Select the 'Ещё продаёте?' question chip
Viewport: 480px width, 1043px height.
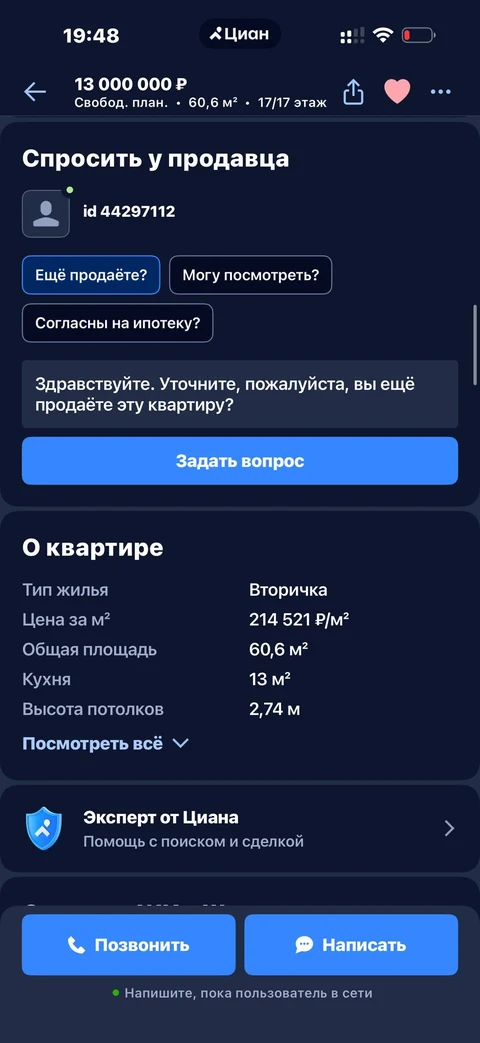coord(91,275)
